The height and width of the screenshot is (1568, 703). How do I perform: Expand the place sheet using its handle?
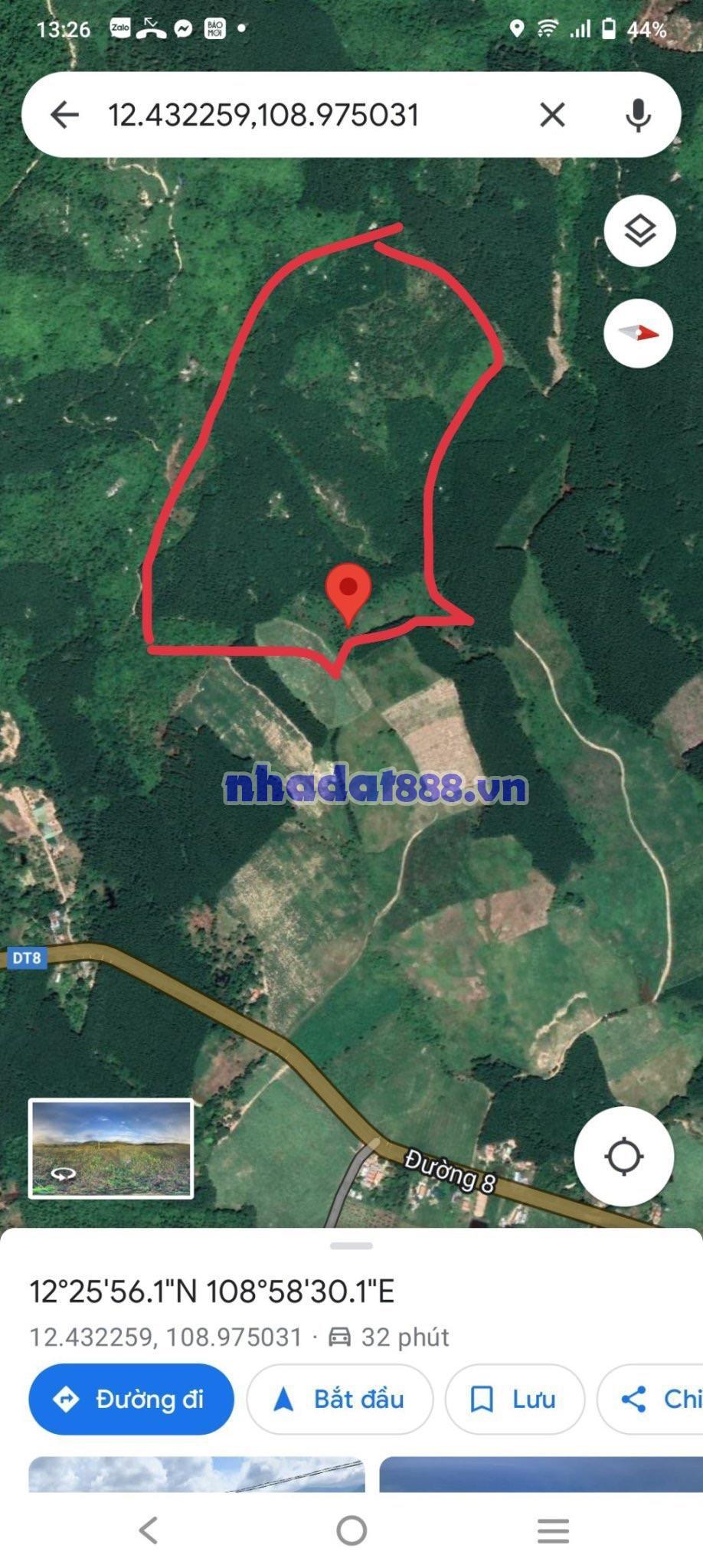tap(351, 1246)
